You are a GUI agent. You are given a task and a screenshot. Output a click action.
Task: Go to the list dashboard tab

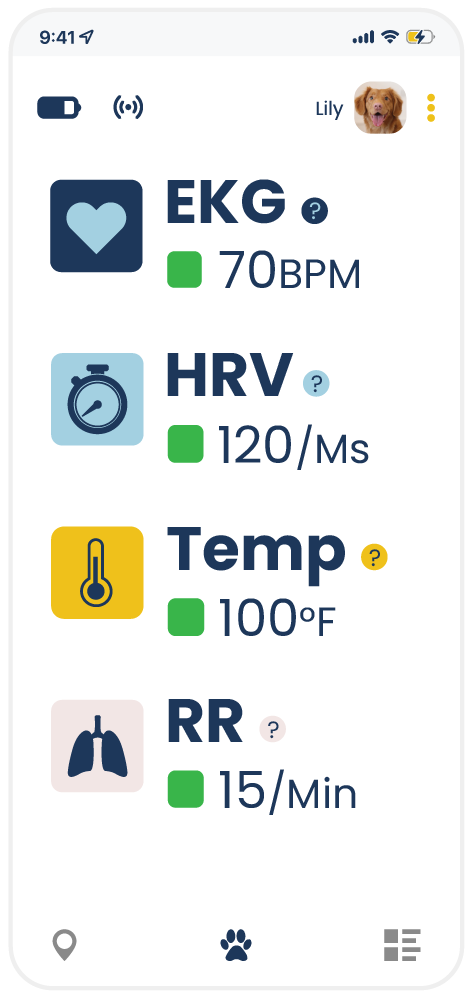coord(402,945)
